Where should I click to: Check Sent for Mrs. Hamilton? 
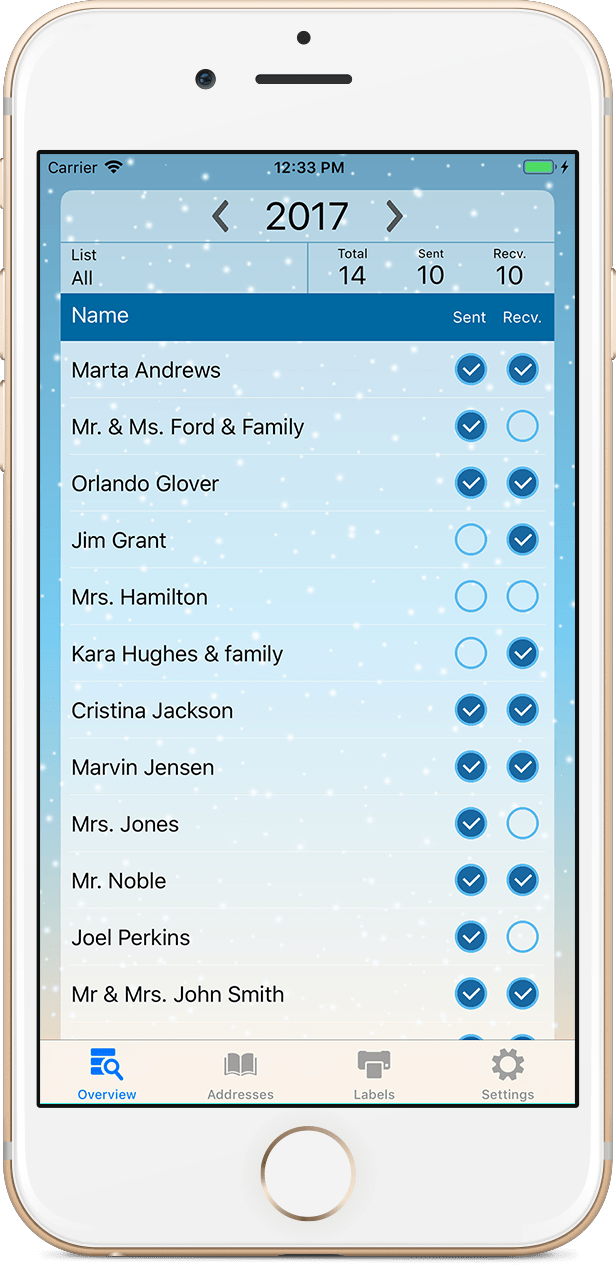[471, 597]
